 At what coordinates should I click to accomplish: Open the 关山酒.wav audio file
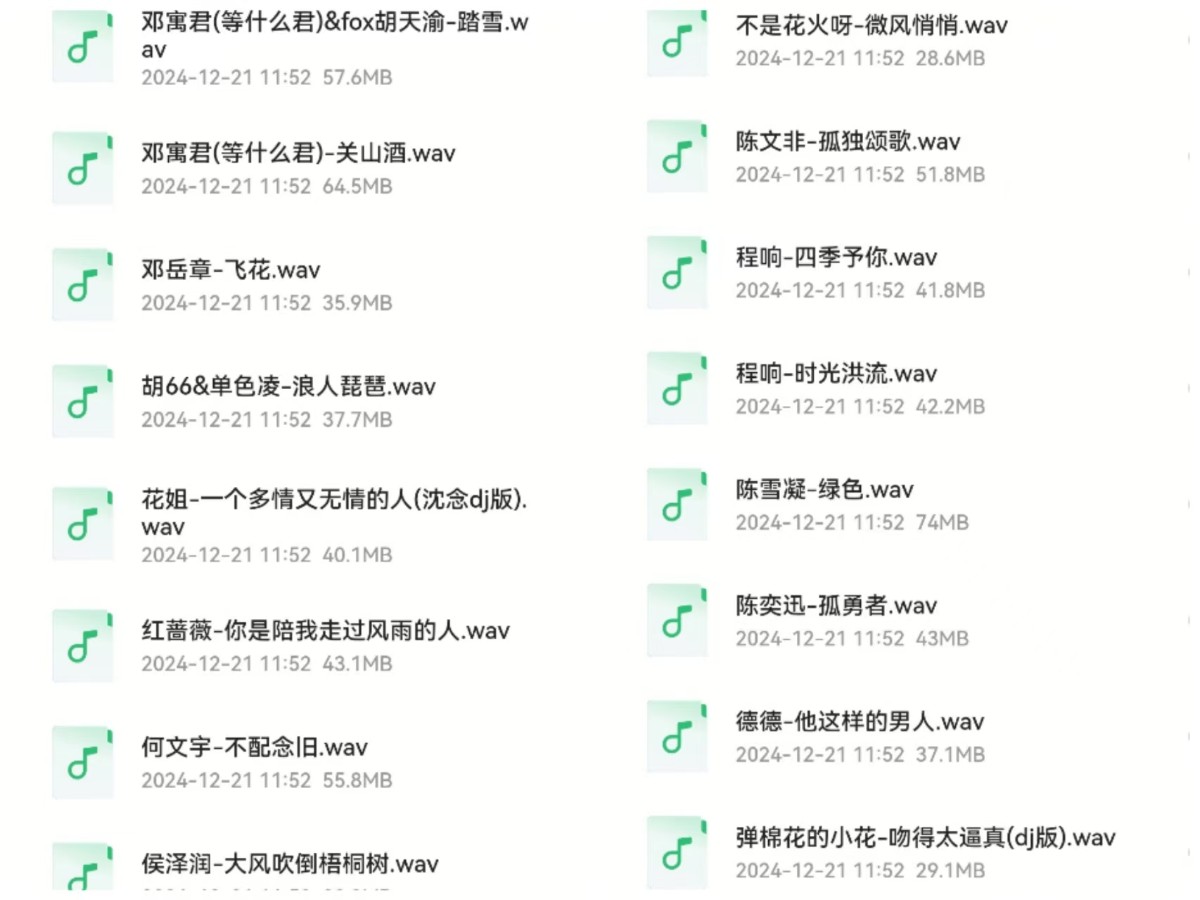tap(298, 154)
